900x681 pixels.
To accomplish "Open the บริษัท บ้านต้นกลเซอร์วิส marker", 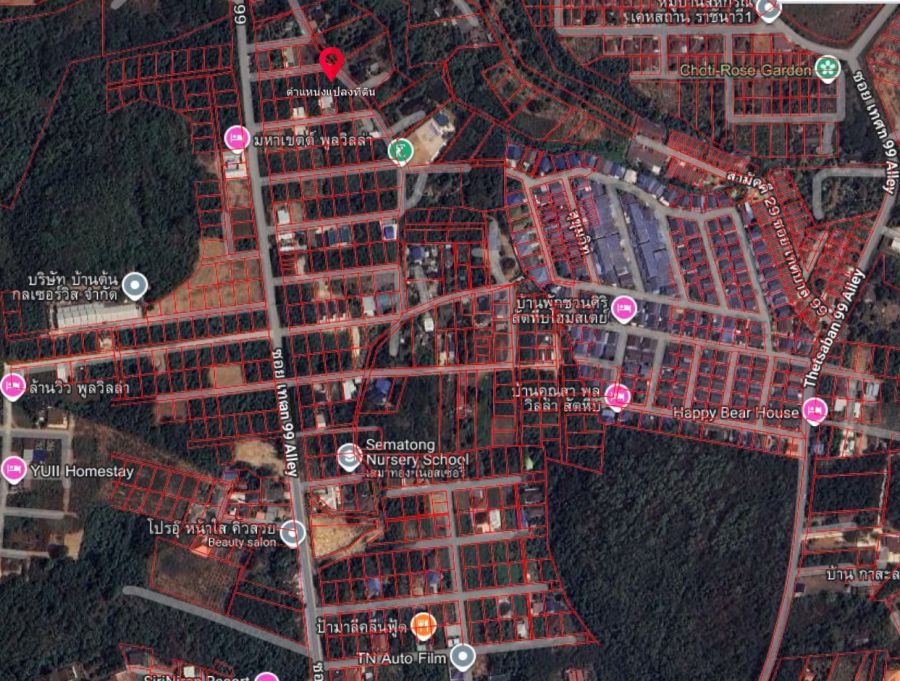I will click(x=136, y=287).
